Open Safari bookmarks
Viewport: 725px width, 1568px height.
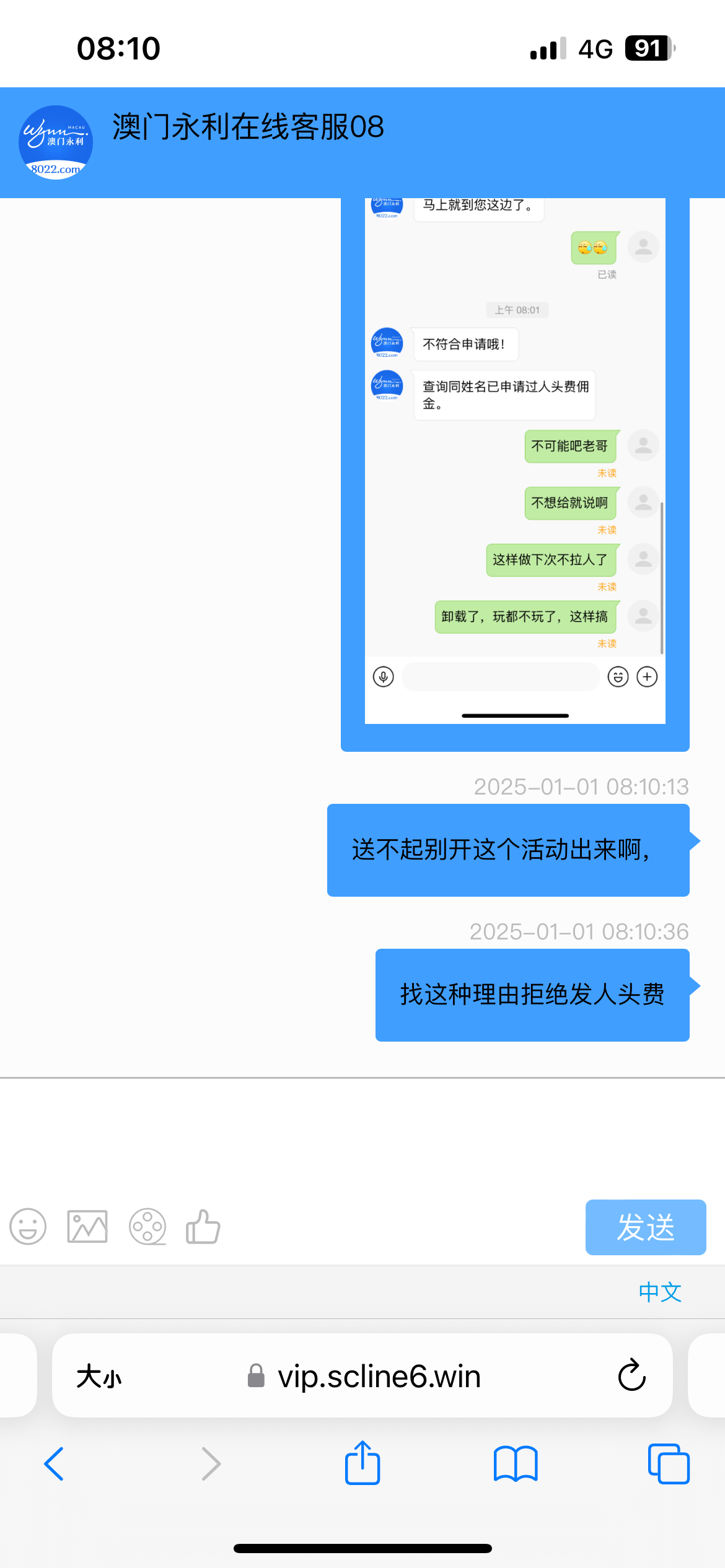pyautogui.click(x=516, y=1464)
